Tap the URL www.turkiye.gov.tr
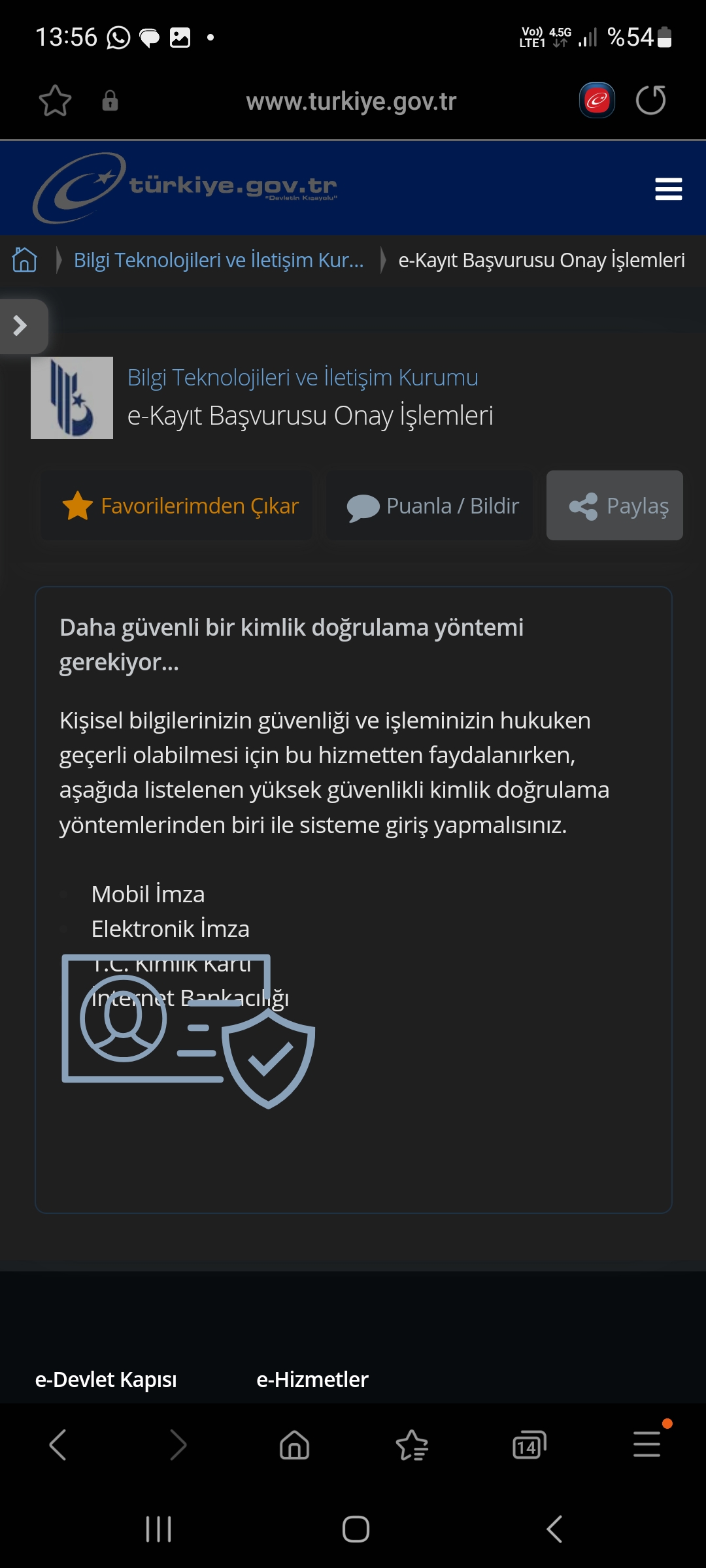The height and width of the screenshot is (1568, 706). pos(351,101)
